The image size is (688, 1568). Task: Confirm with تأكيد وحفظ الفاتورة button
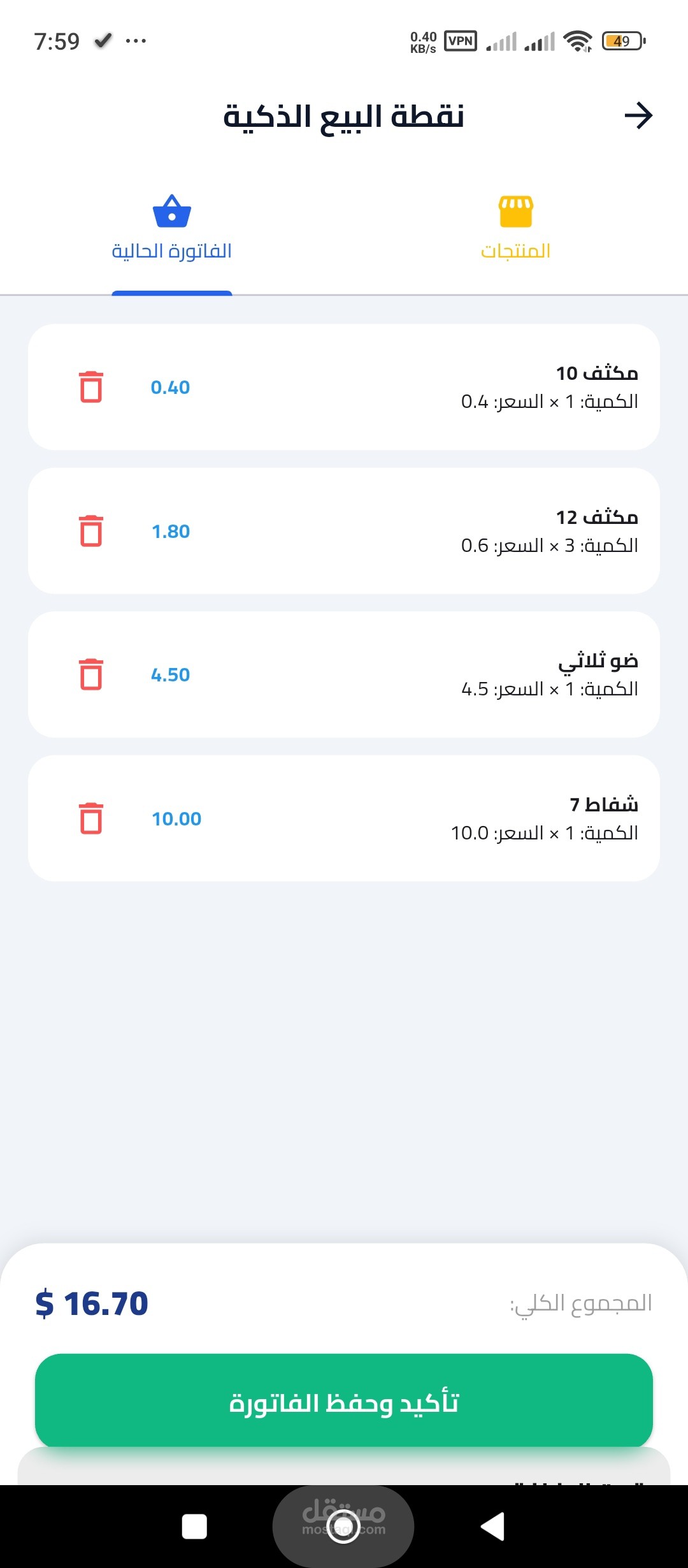(344, 1403)
